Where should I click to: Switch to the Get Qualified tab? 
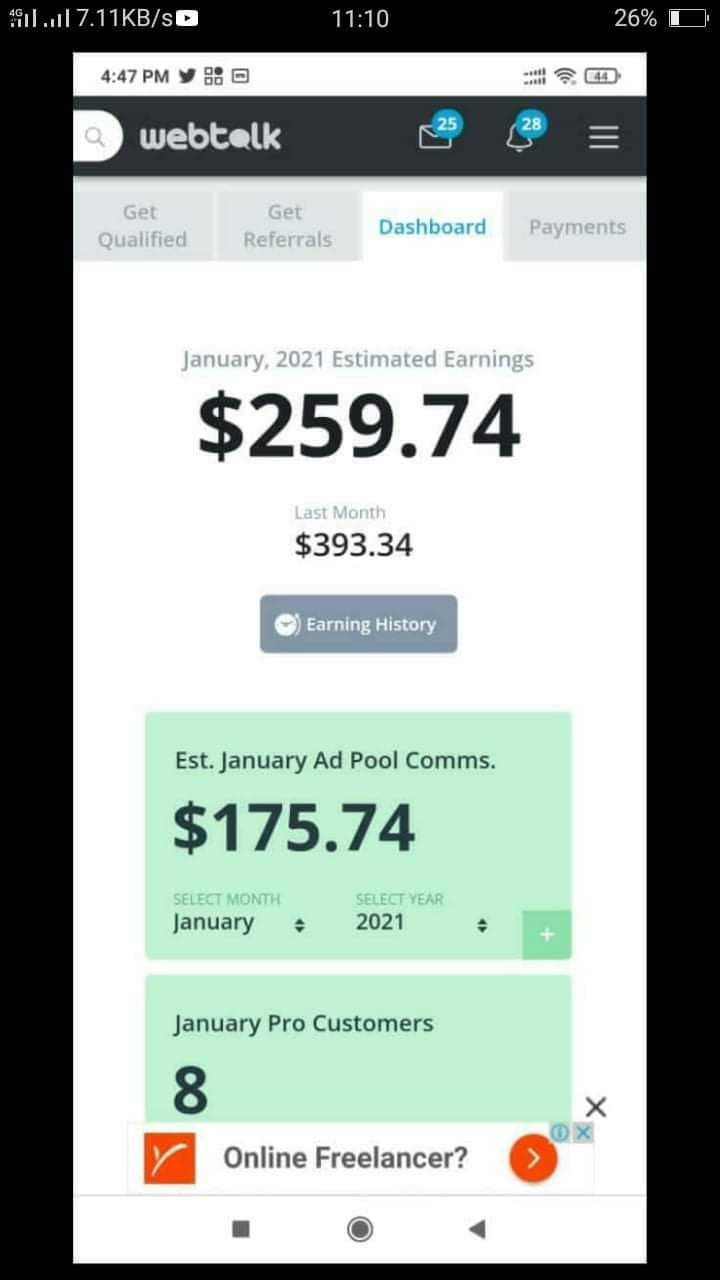142,226
